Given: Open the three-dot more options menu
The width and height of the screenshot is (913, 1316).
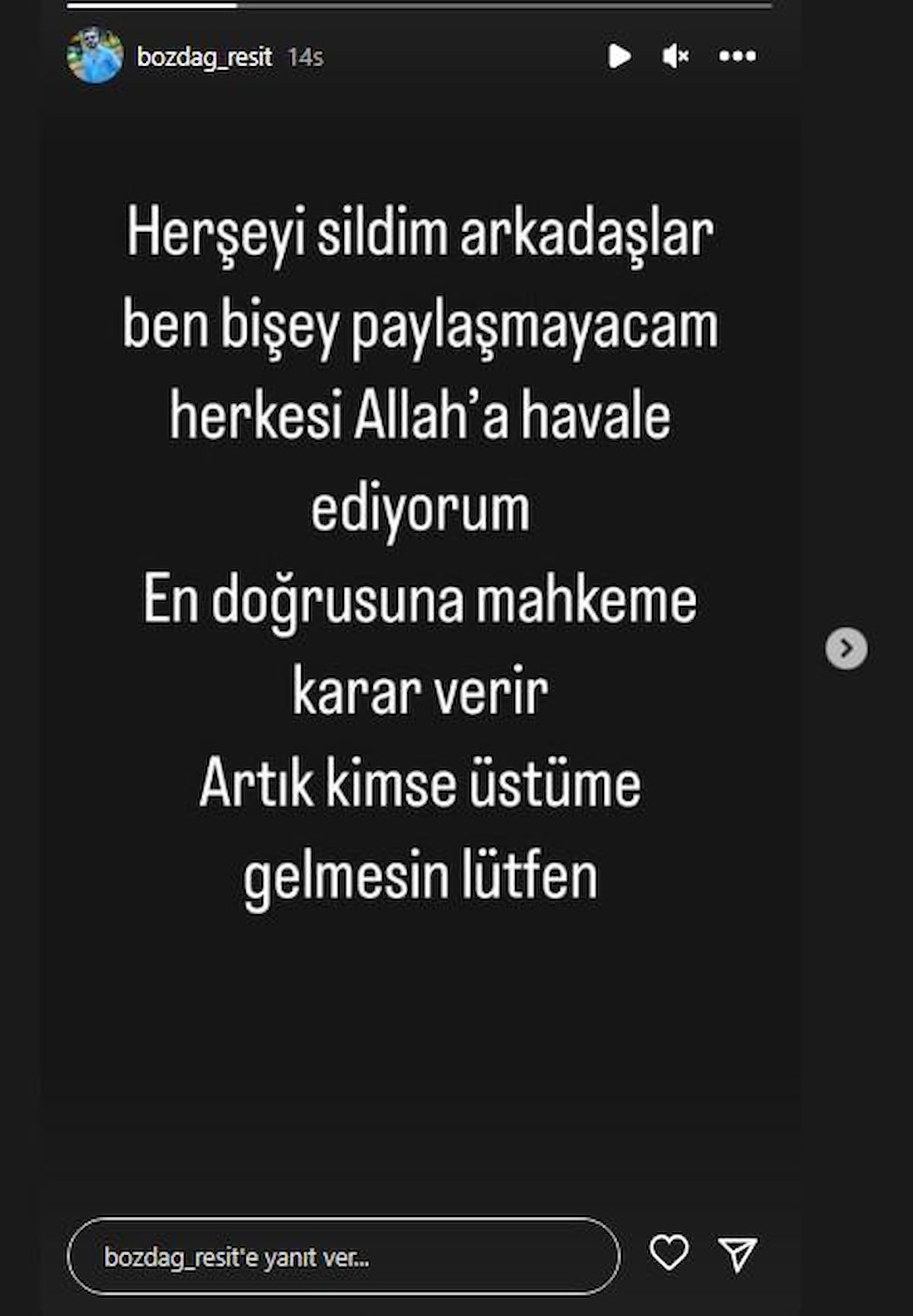Looking at the screenshot, I should click(737, 56).
